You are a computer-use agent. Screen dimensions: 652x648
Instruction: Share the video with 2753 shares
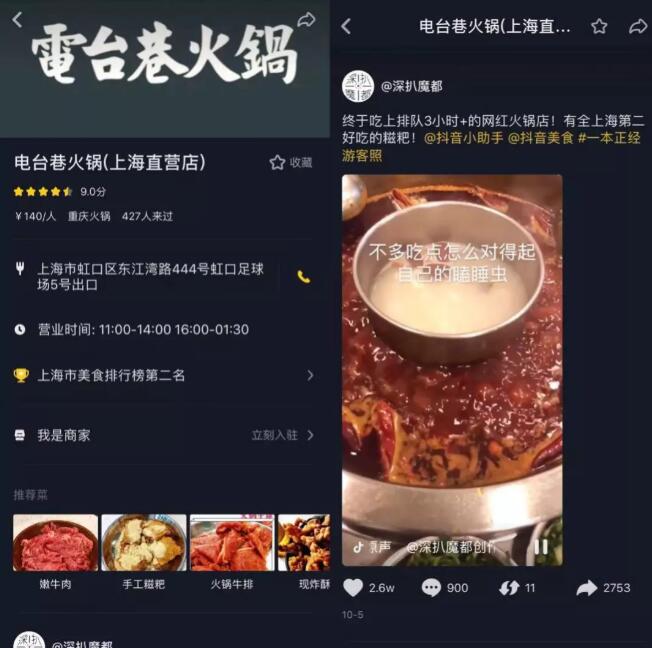587,588
